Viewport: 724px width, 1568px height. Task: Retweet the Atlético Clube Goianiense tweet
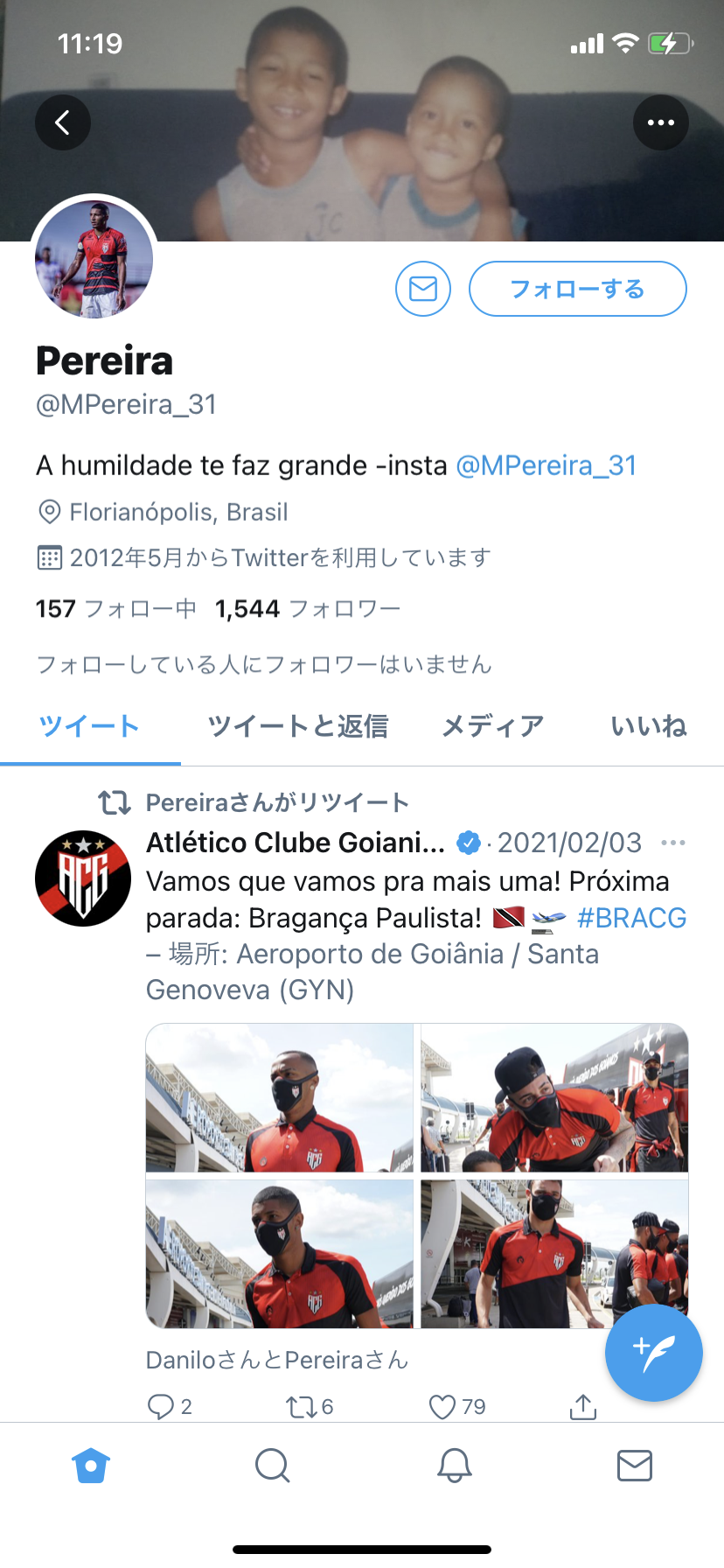pyautogui.click(x=300, y=1406)
